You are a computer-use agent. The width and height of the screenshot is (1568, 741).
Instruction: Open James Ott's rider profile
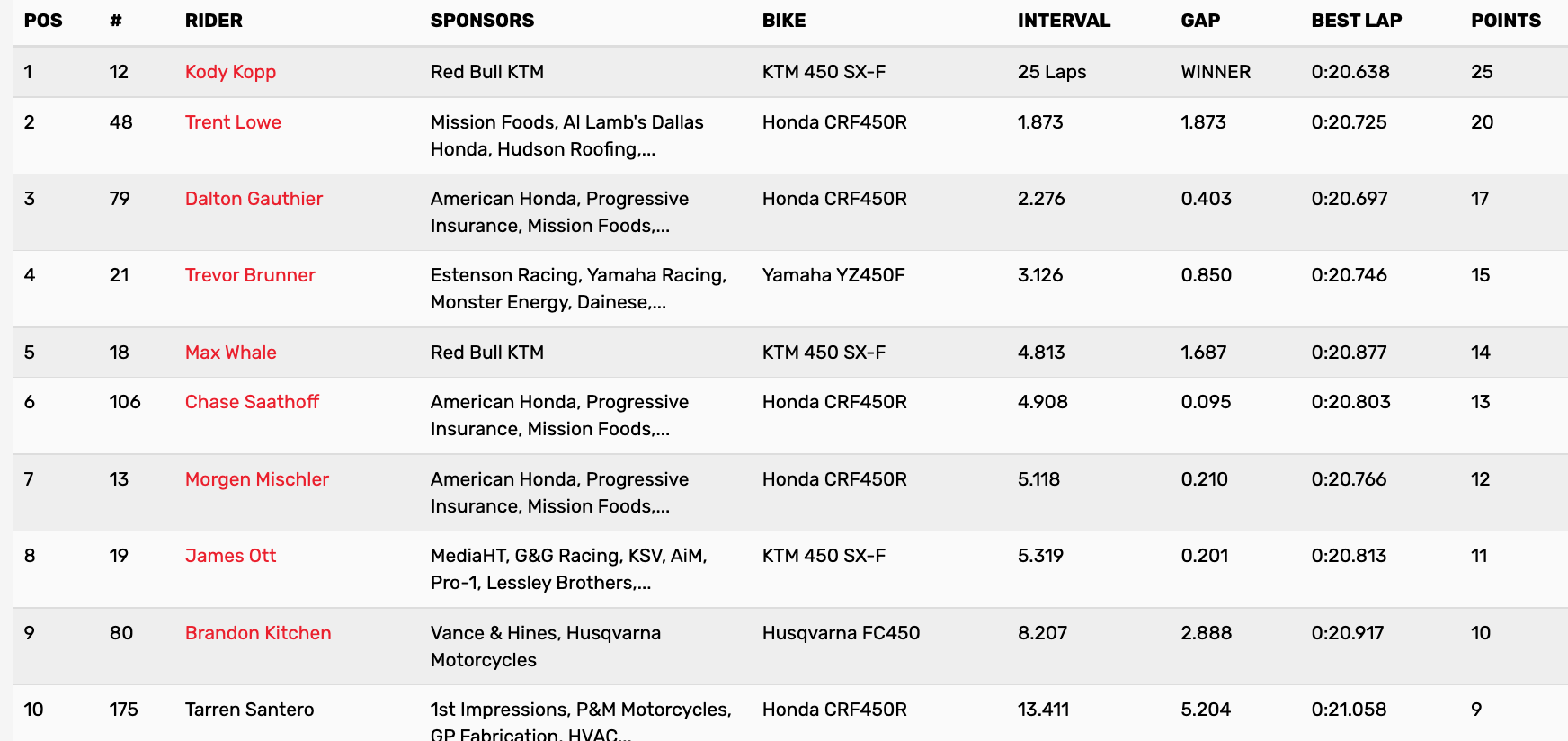coord(230,556)
